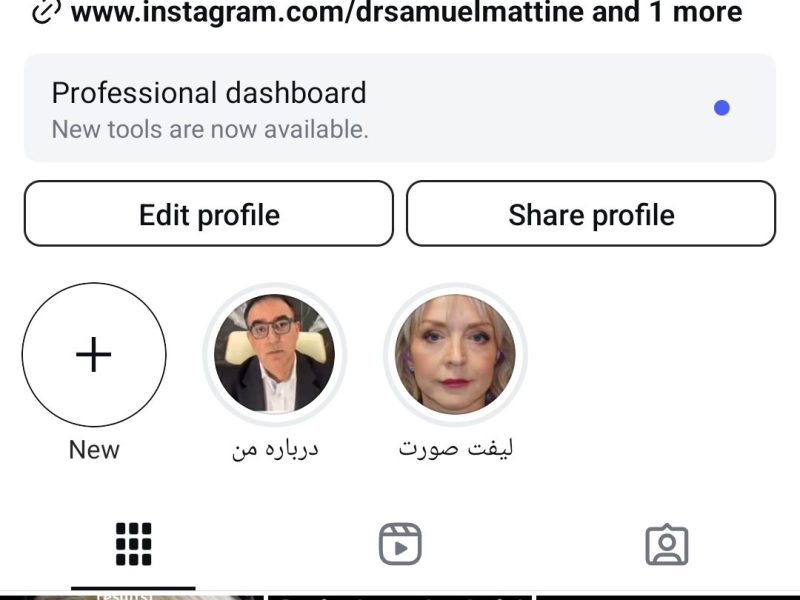This screenshot has height=600, width=800.
Task: Share profile with others
Action: (x=591, y=214)
